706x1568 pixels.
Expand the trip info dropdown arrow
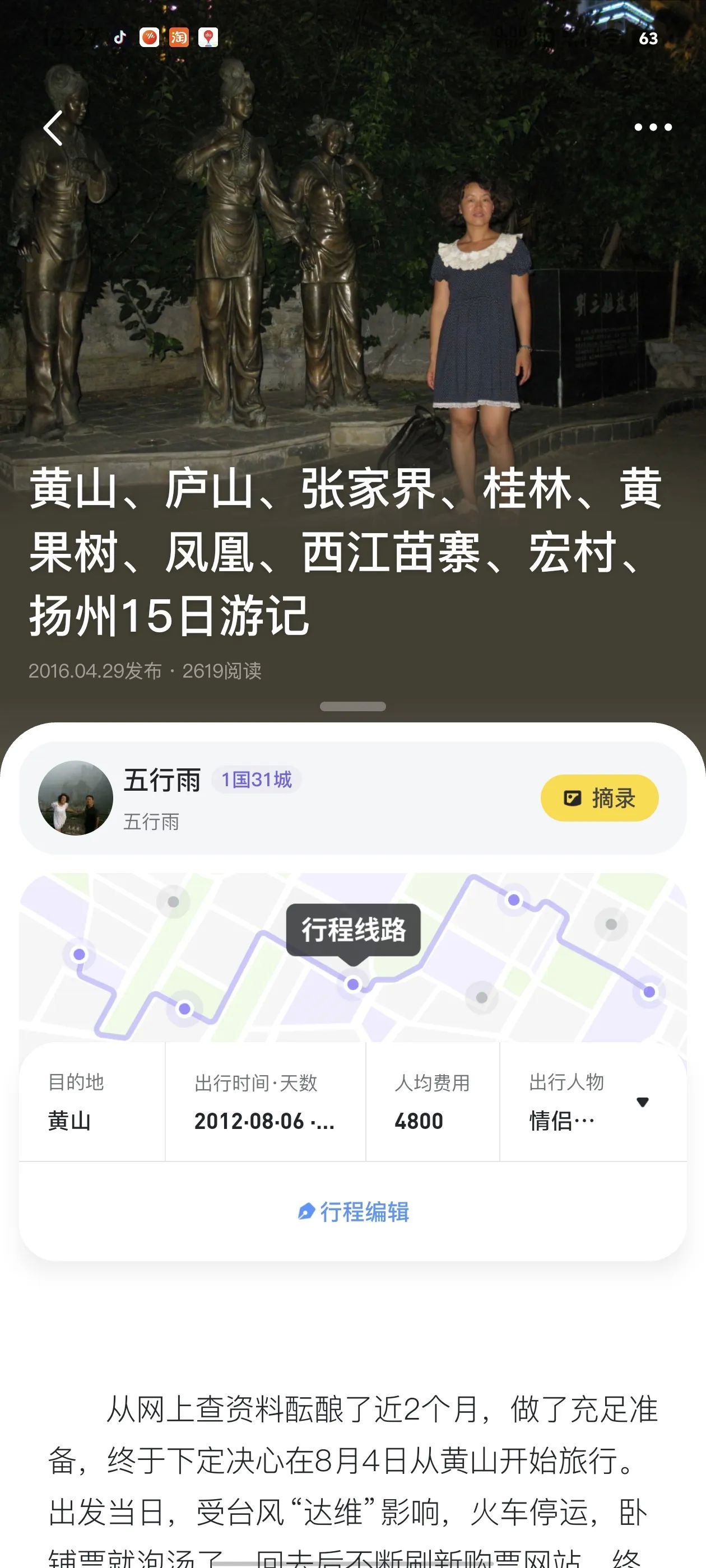(642, 1102)
